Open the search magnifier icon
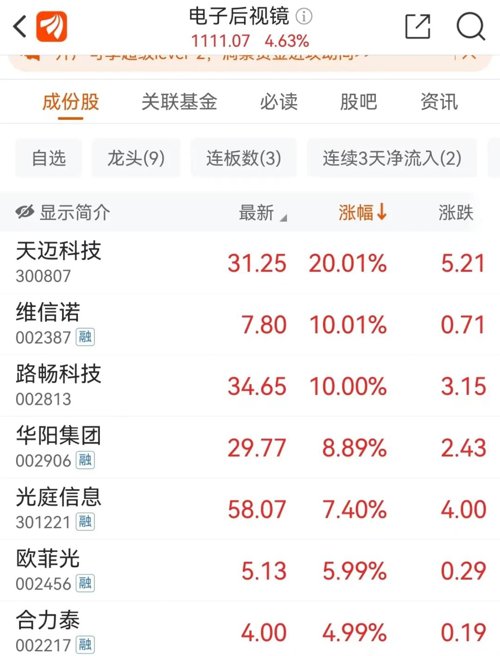500x656 pixels. [x=471, y=27]
